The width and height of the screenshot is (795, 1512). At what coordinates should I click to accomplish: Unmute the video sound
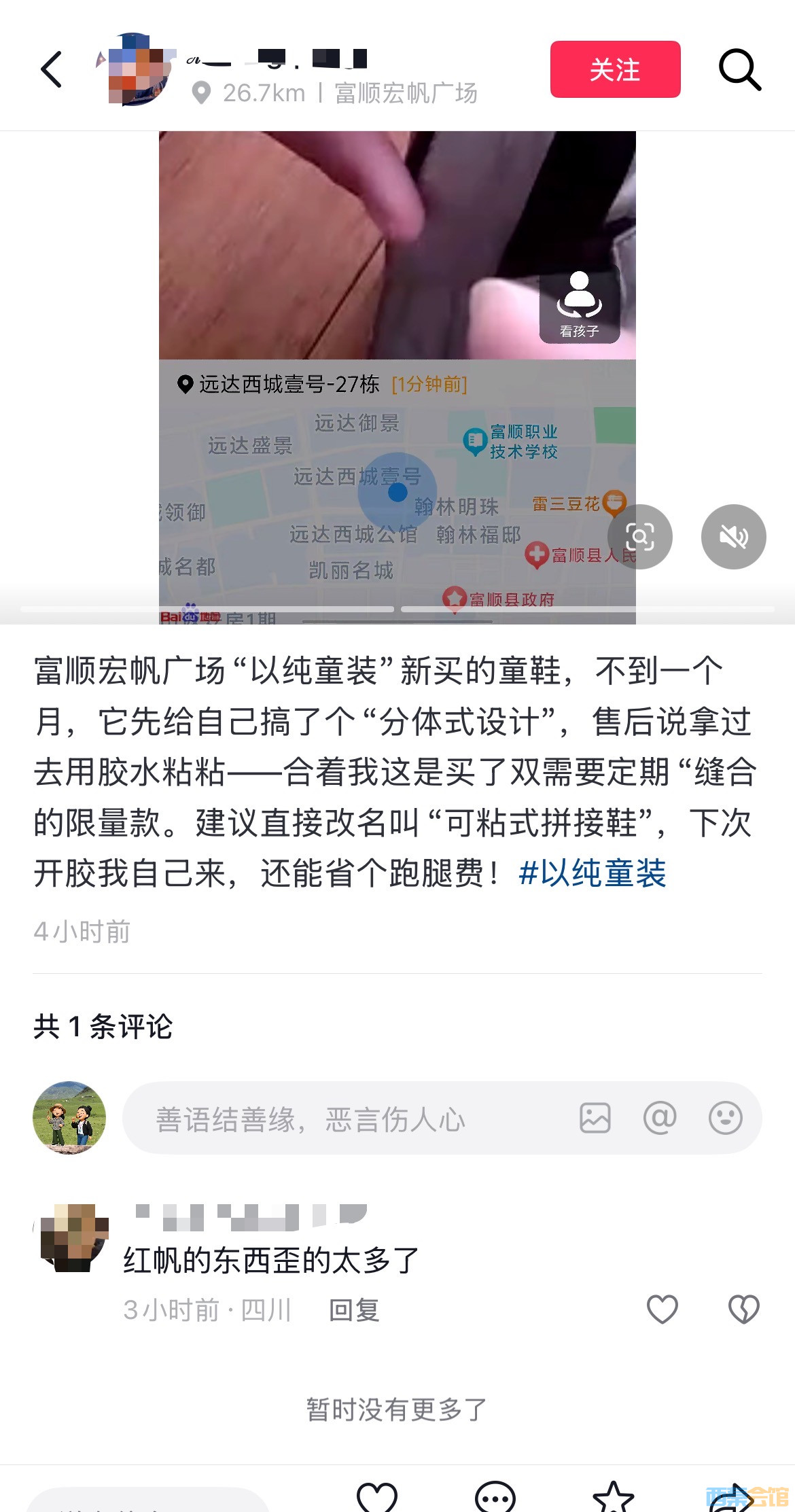click(733, 537)
